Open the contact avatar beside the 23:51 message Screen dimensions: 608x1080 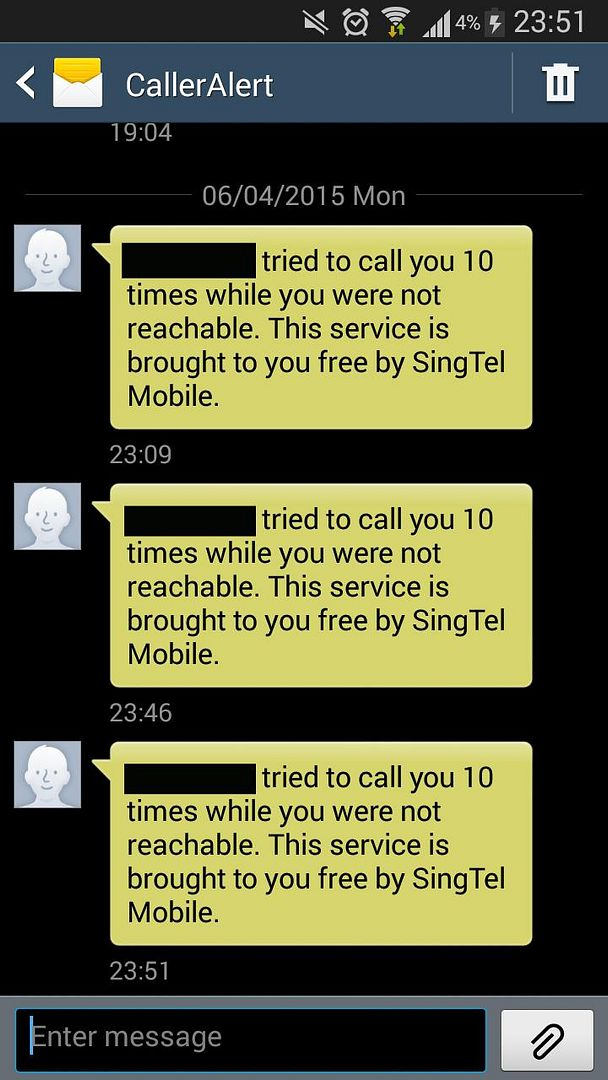click(x=47, y=774)
